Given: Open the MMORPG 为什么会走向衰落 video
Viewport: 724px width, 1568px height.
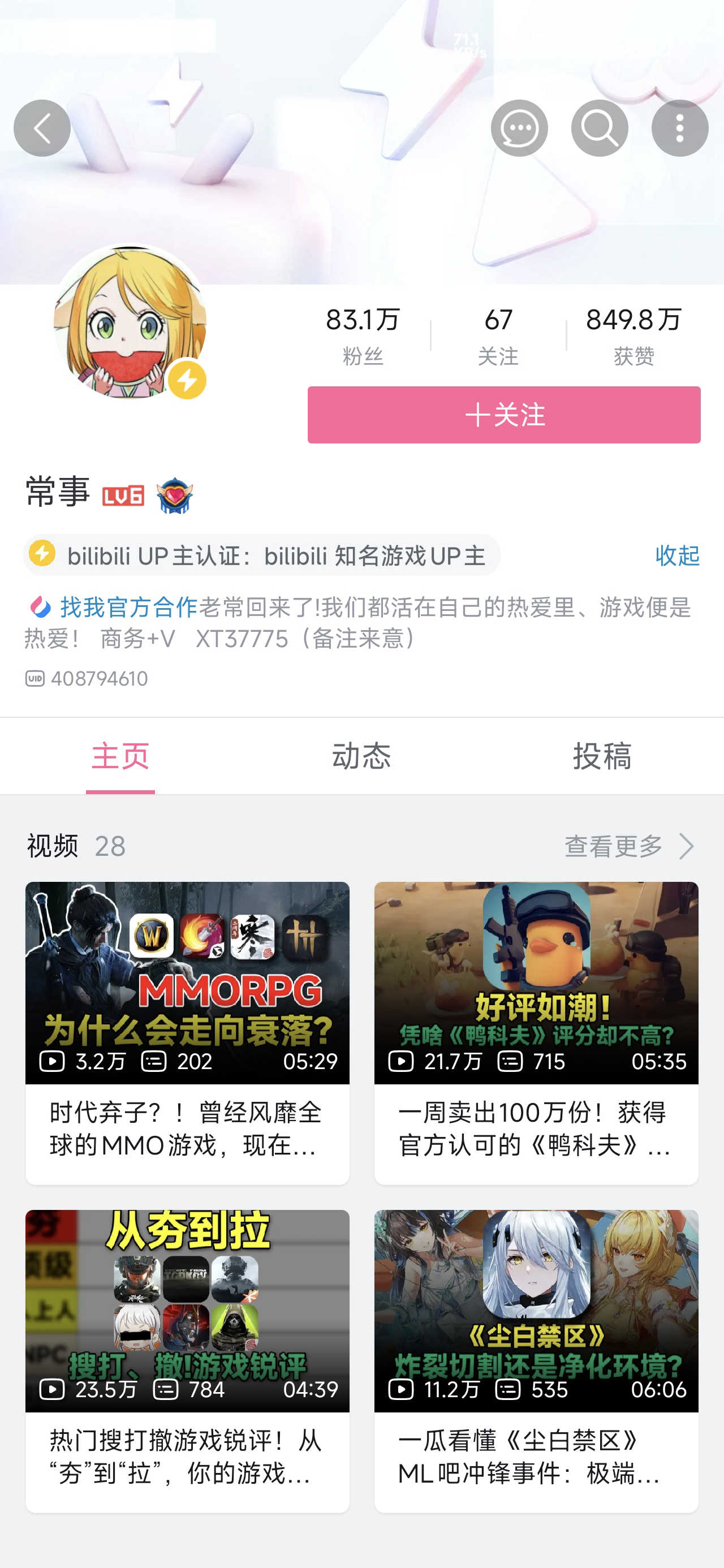Looking at the screenshot, I should point(188,1032).
